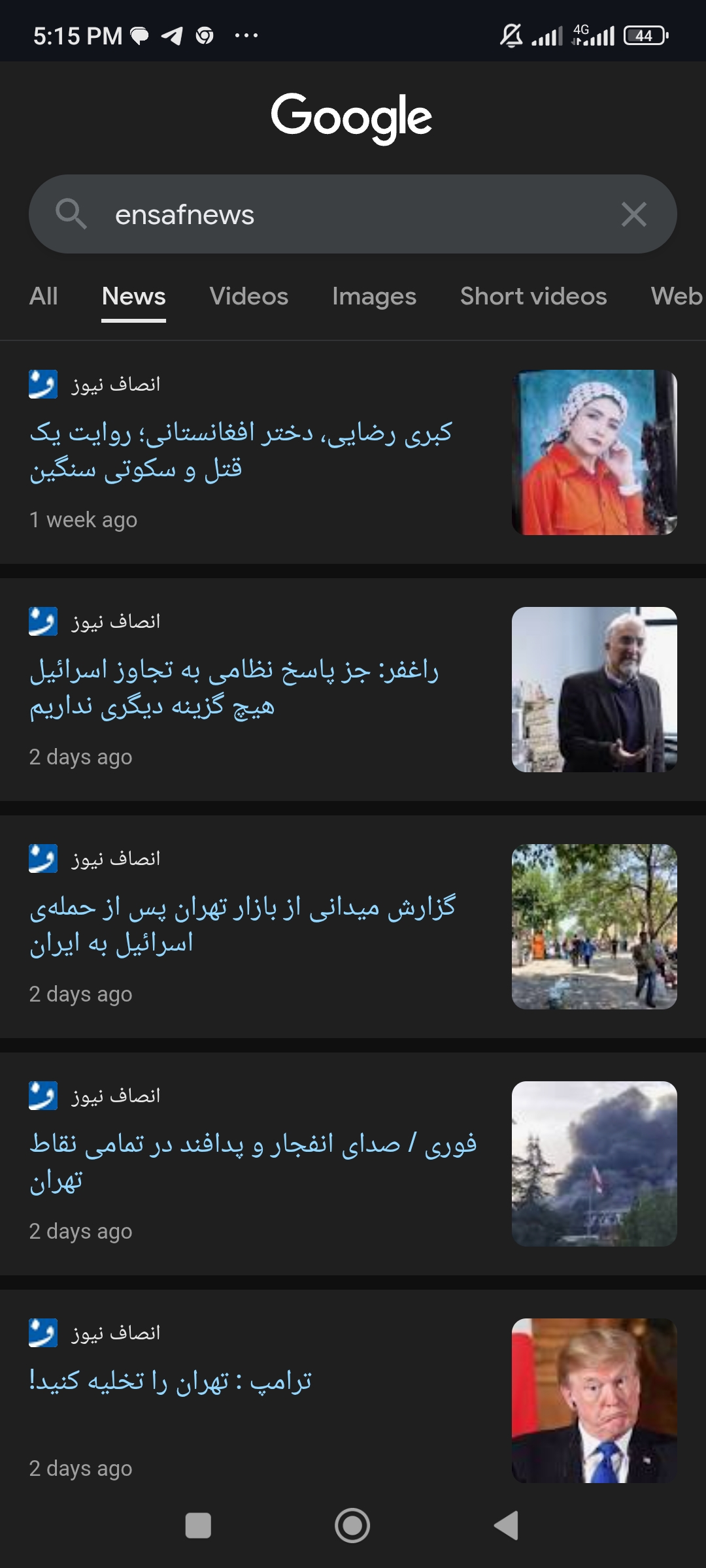
Task: Open the article about Kobra Rezaei
Action: click(x=241, y=450)
